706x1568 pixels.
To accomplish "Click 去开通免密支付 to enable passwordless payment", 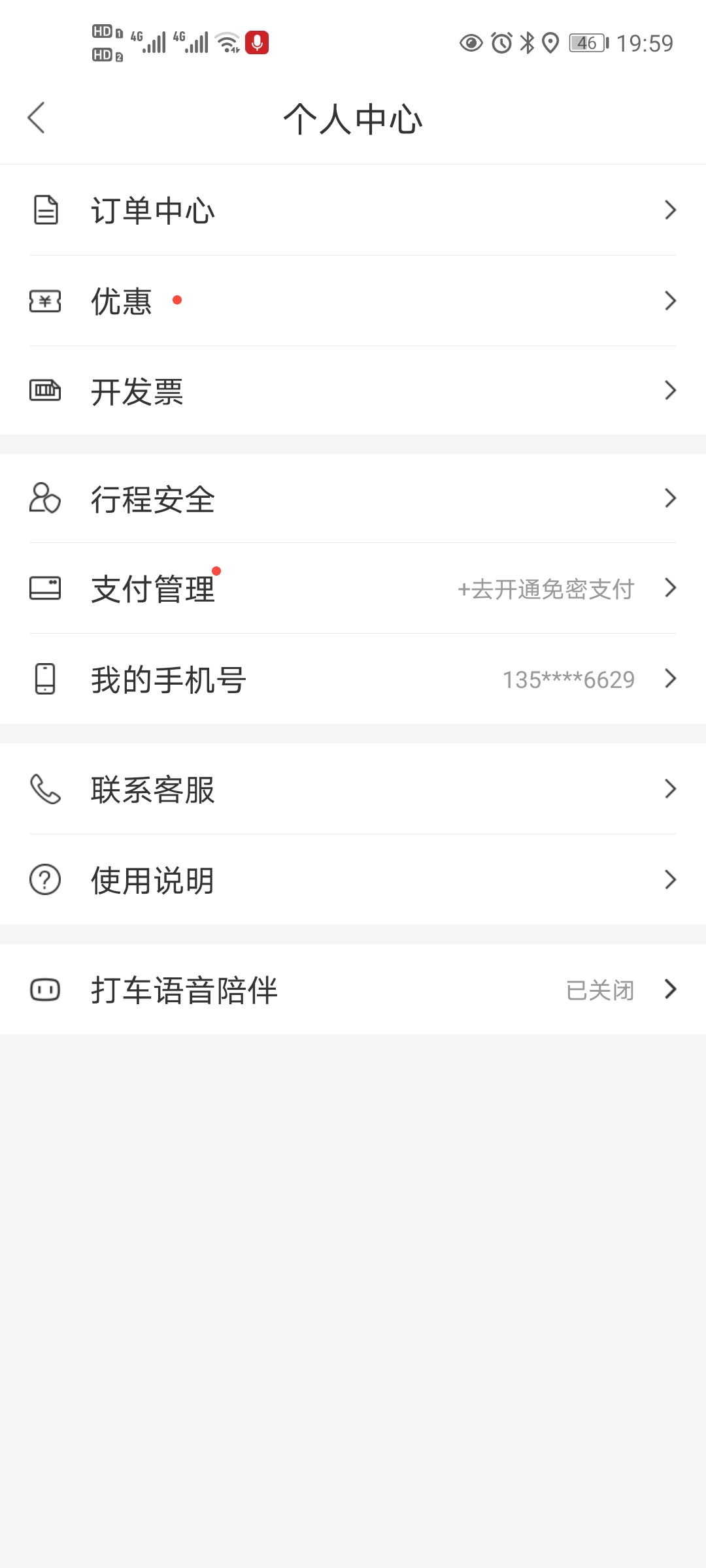I will tap(545, 589).
